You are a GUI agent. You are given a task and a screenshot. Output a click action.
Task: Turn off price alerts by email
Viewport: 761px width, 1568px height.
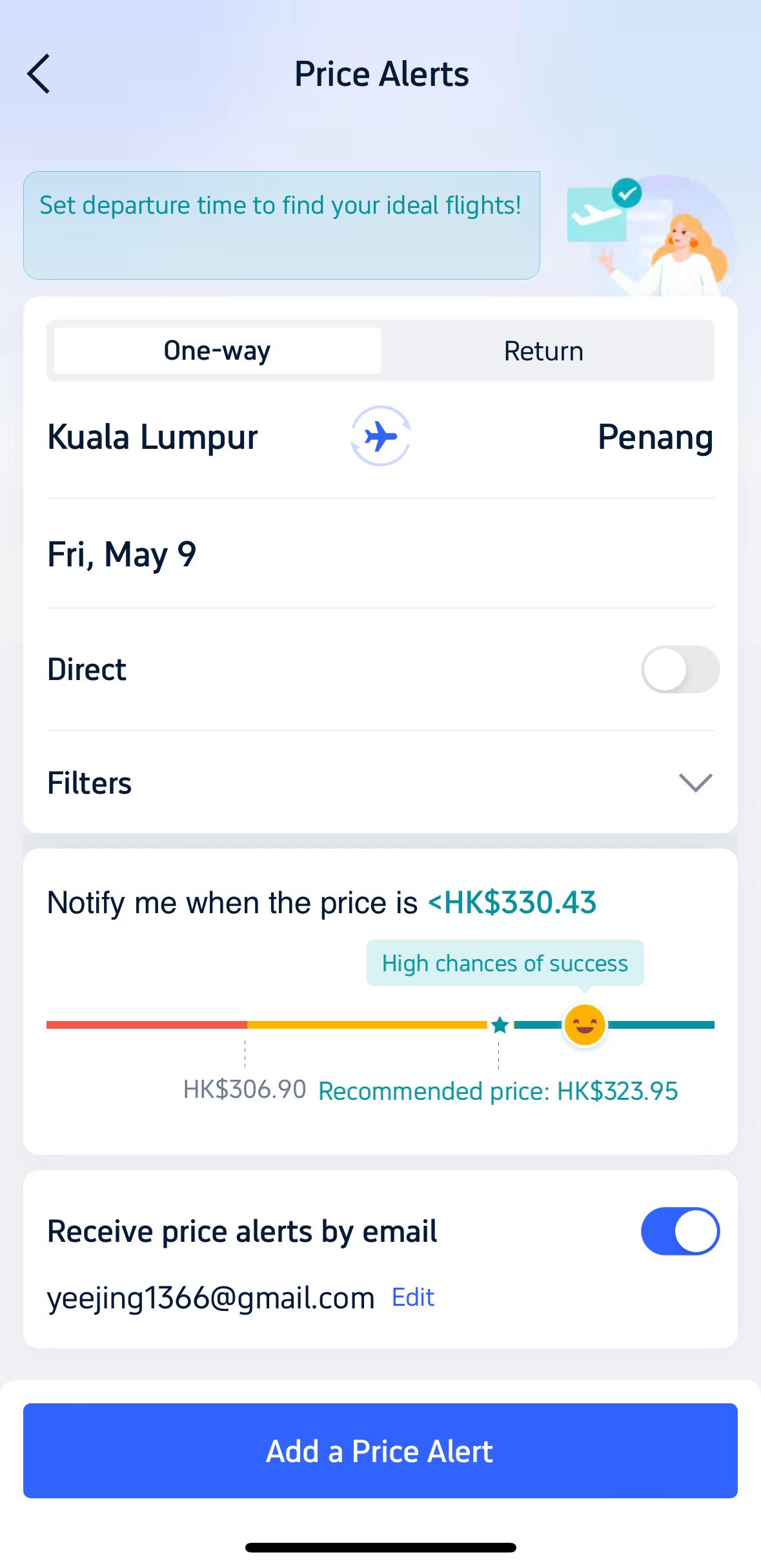pyautogui.click(x=680, y=1231)
